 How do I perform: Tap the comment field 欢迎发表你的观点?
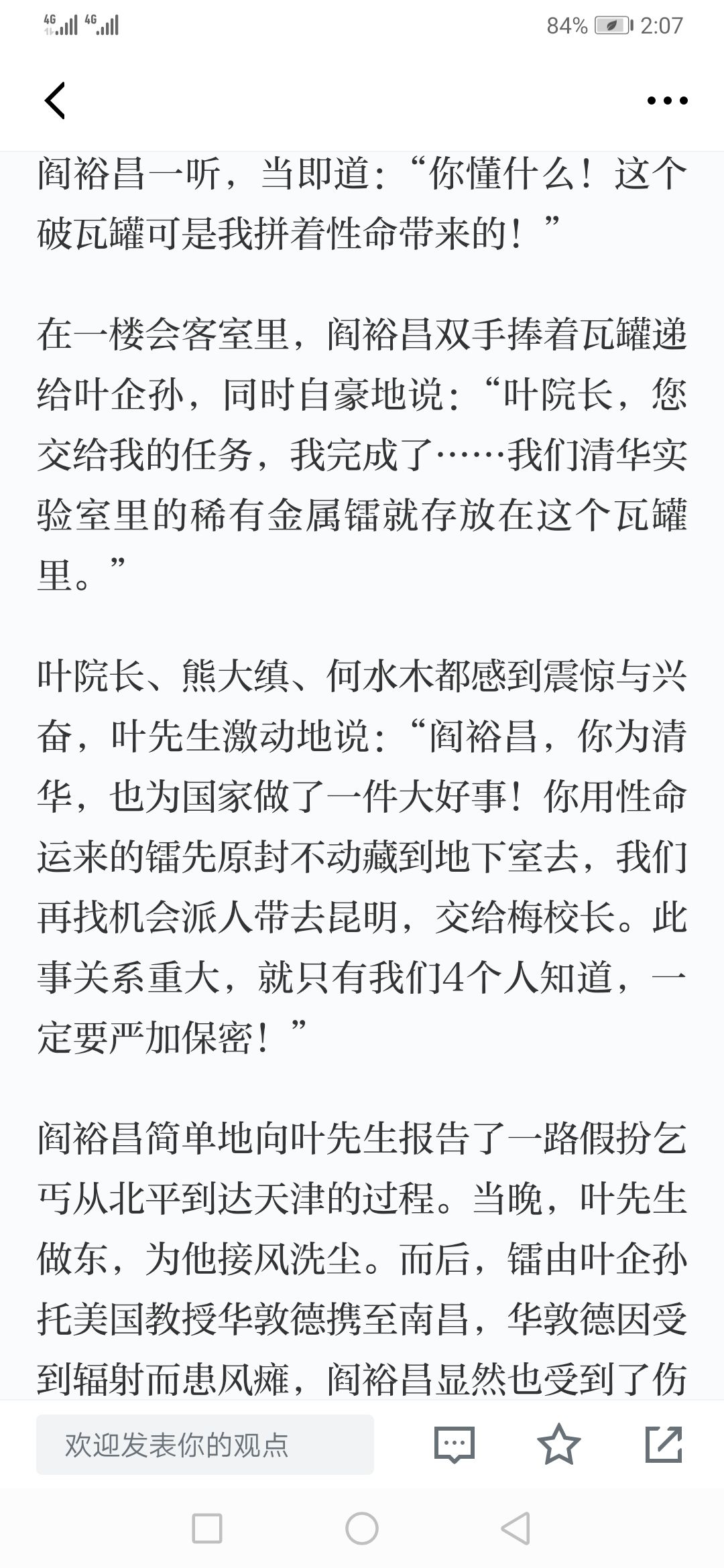(205, 1445)
